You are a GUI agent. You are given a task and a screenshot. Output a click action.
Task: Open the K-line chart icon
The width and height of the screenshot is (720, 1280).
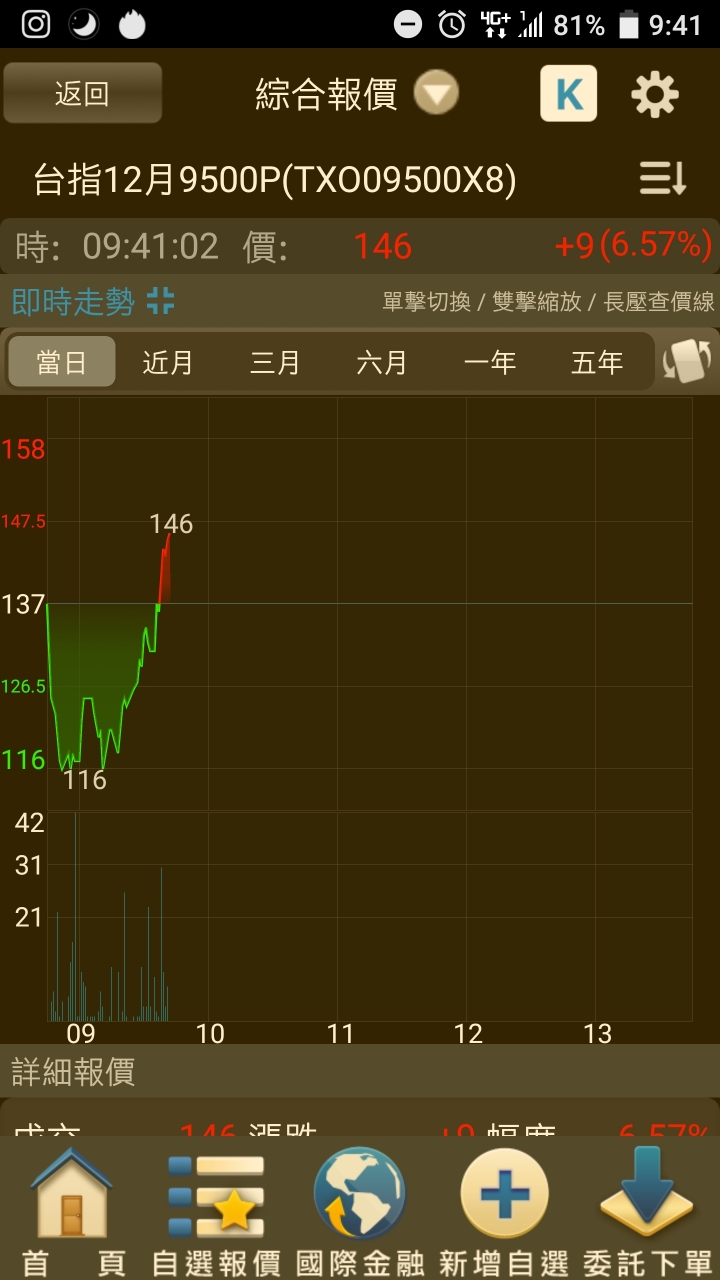point(568,94)
